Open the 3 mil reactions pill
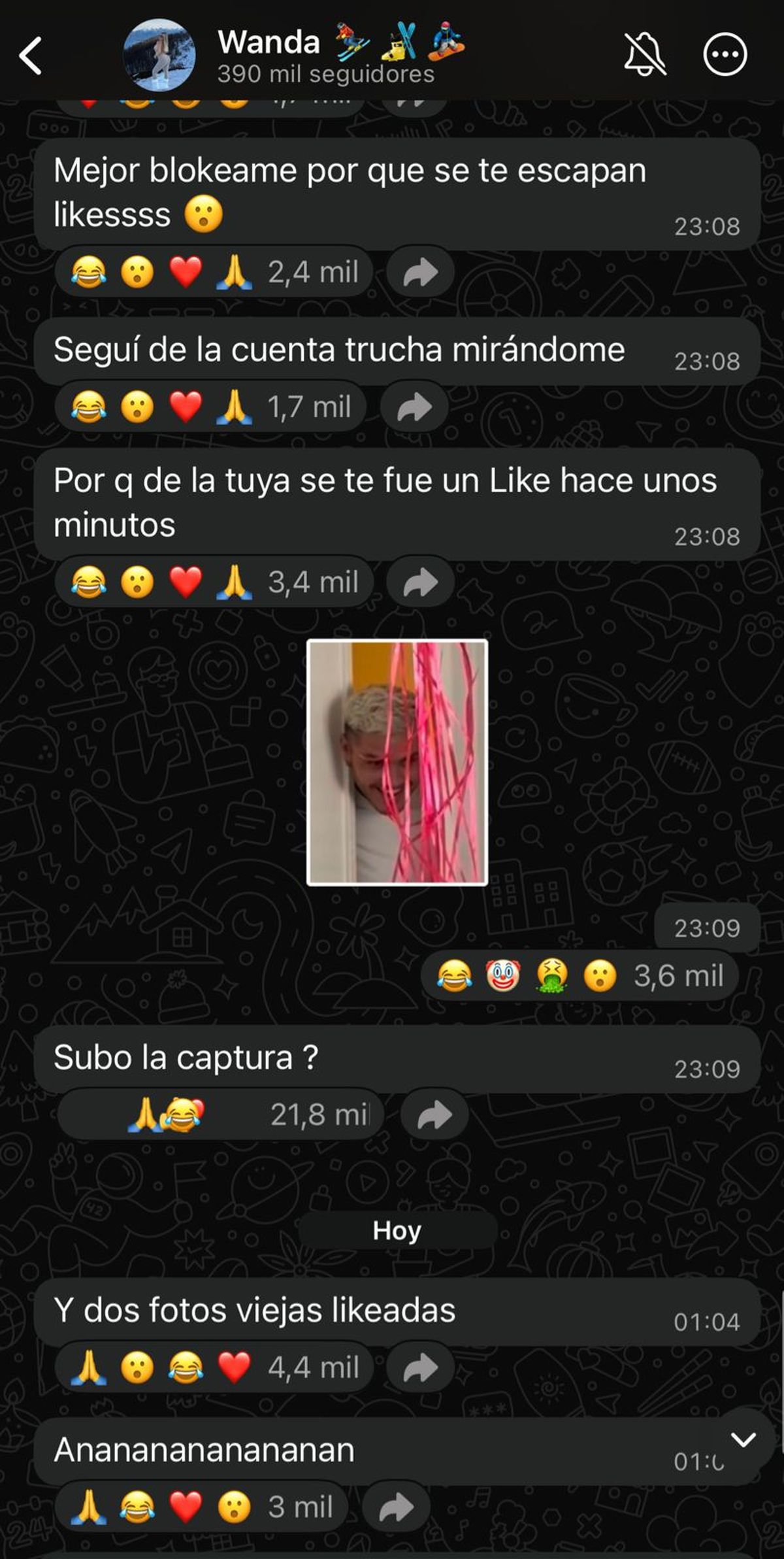This screenshot has height=1559, width=784. click(x=201, y=1507)
